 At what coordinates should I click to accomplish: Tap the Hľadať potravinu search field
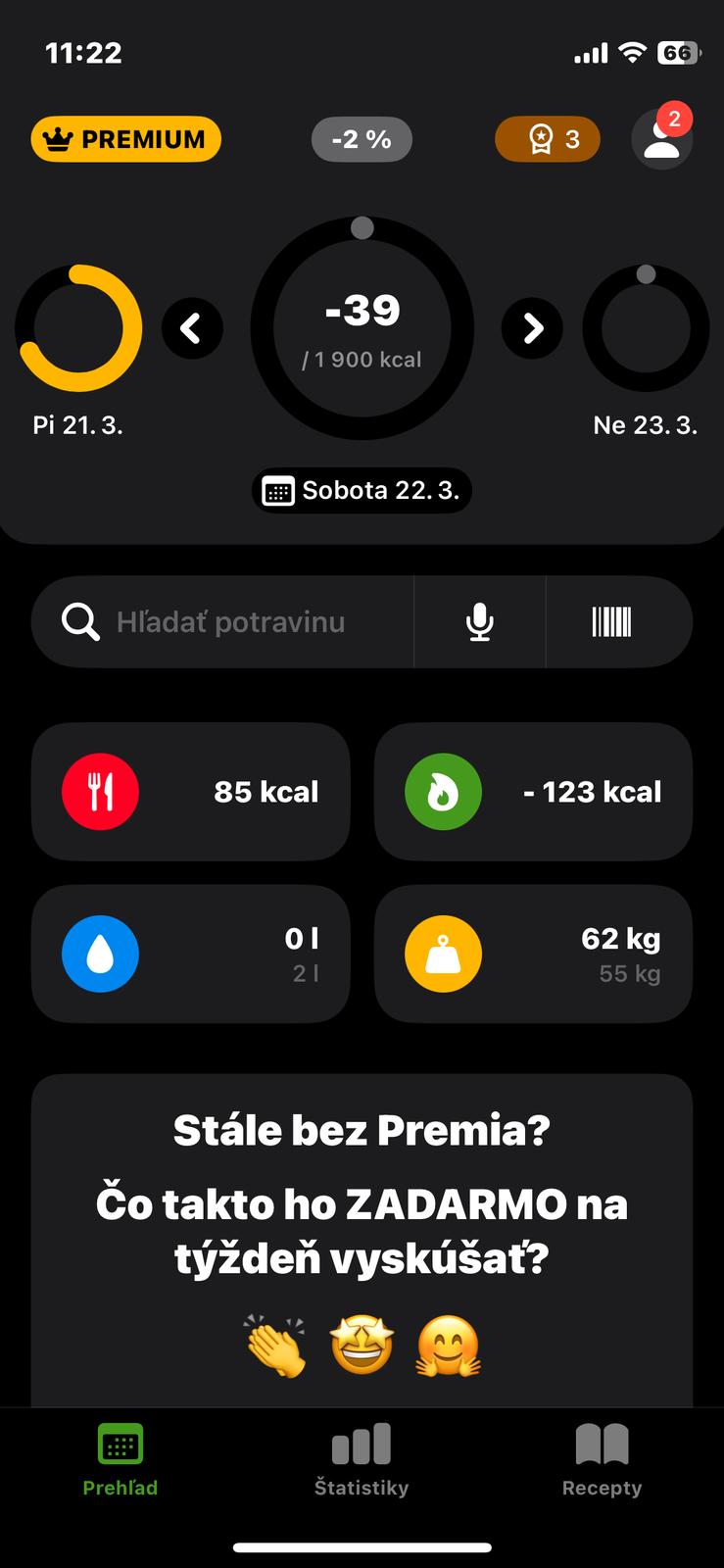pos(230,621)
